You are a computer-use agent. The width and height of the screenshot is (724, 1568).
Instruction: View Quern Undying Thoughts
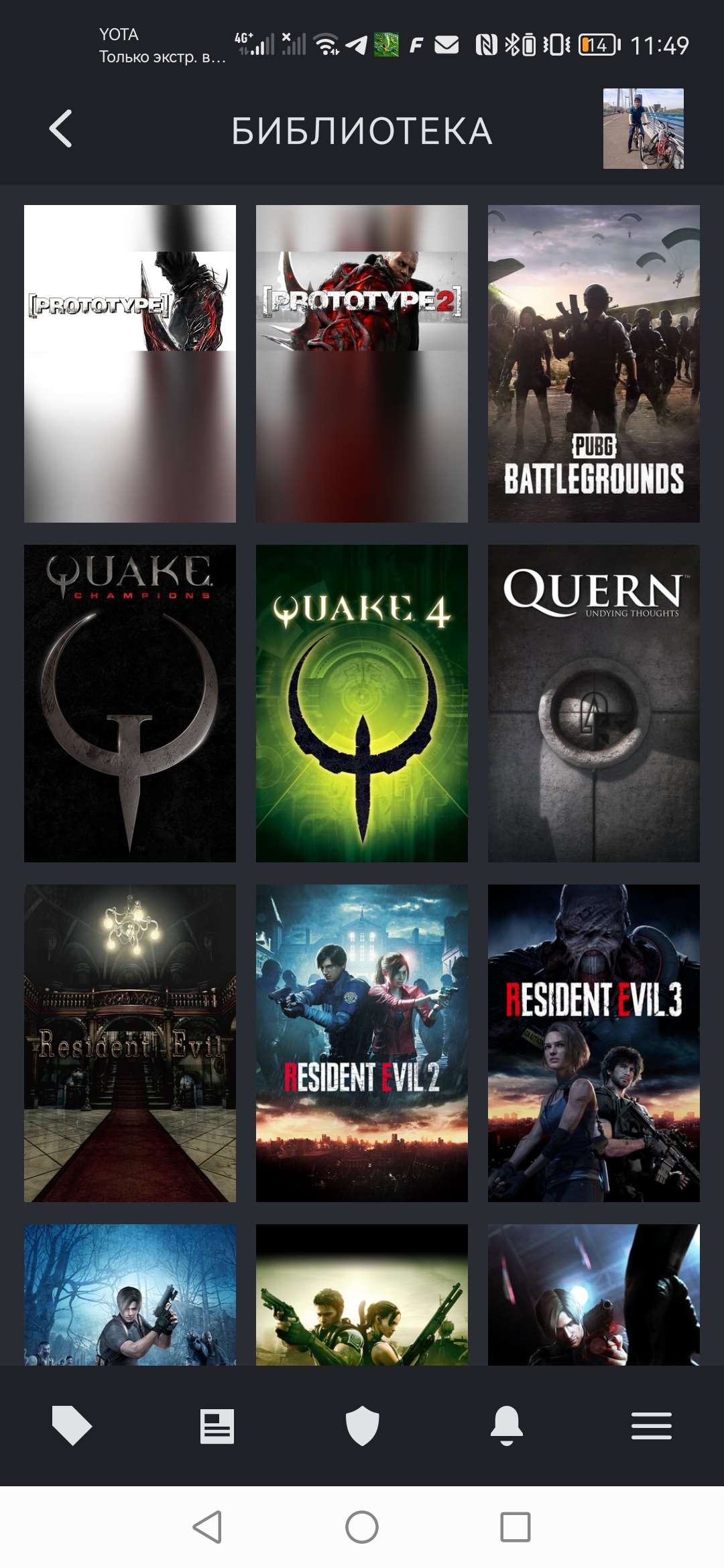(x=594, y=703)
